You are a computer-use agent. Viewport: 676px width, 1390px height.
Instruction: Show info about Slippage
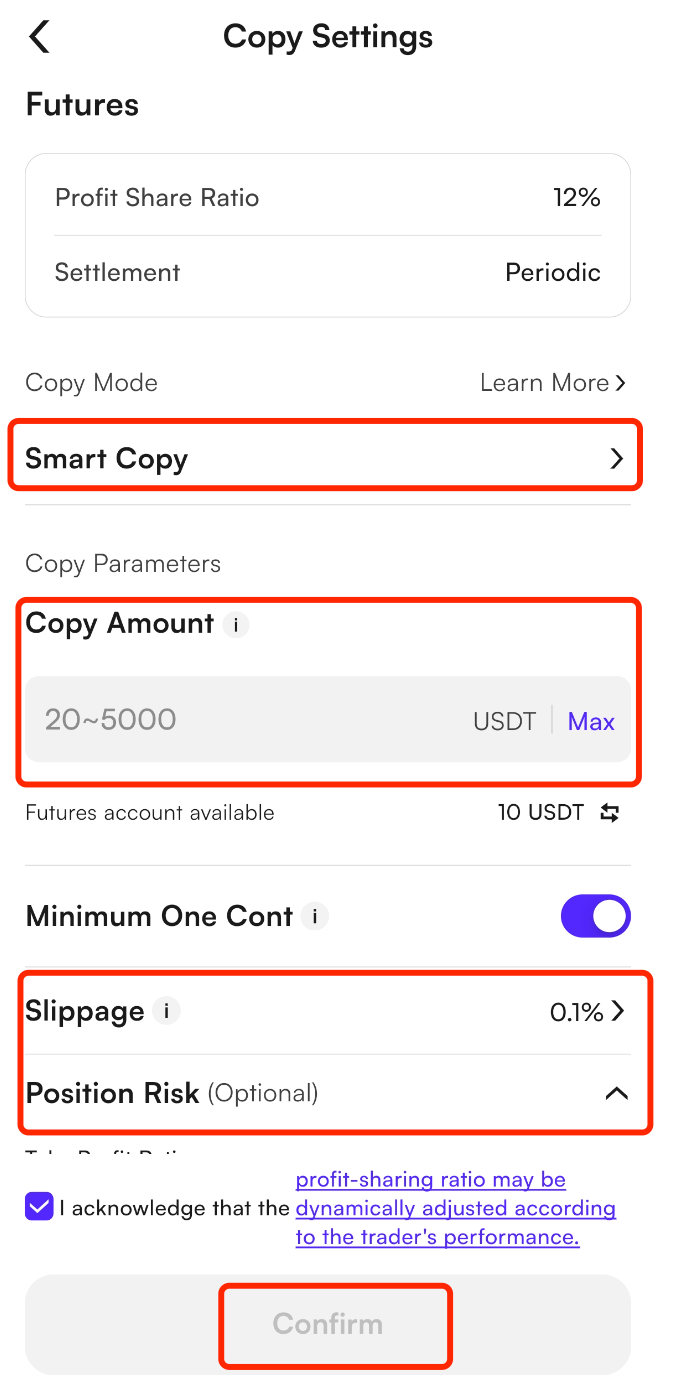click(x=166, y=1011)
